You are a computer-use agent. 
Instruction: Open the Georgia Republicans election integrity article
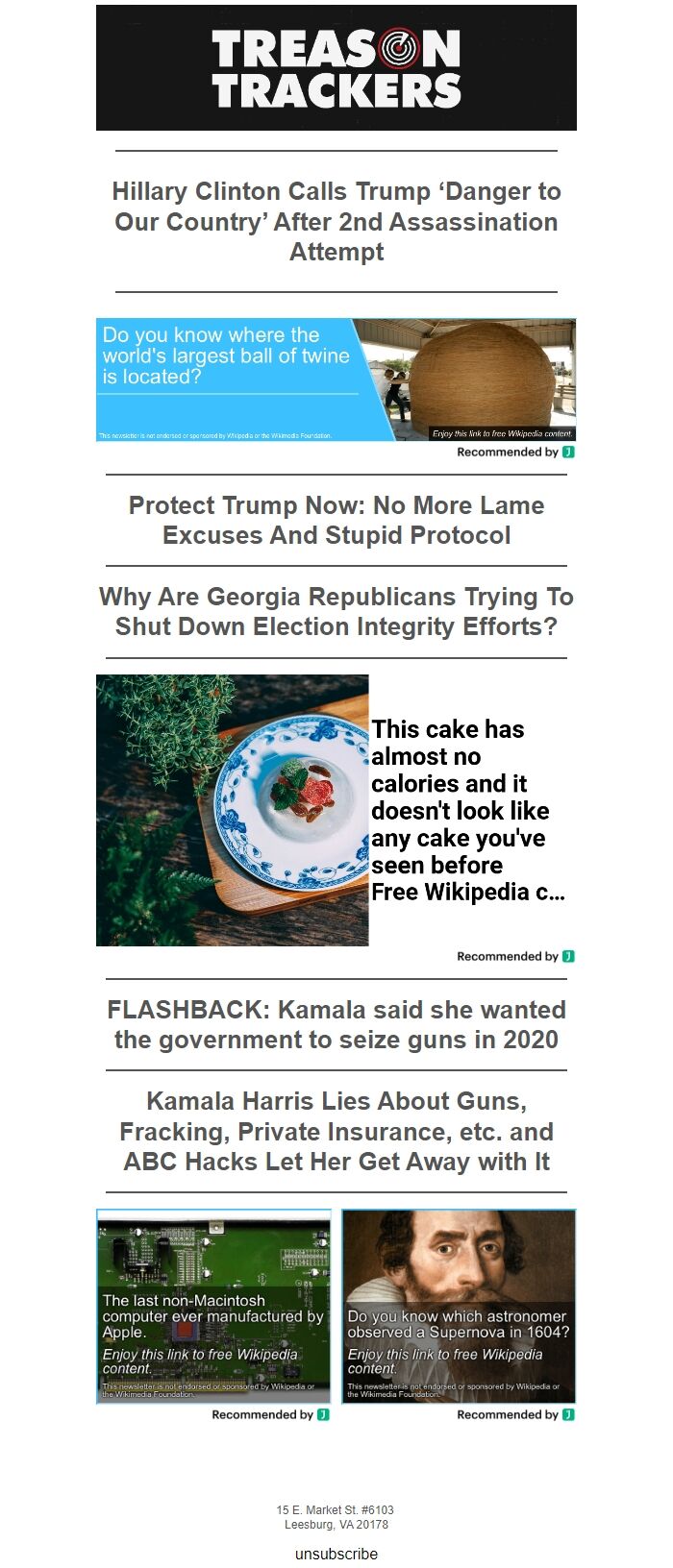tap(336, 611)
